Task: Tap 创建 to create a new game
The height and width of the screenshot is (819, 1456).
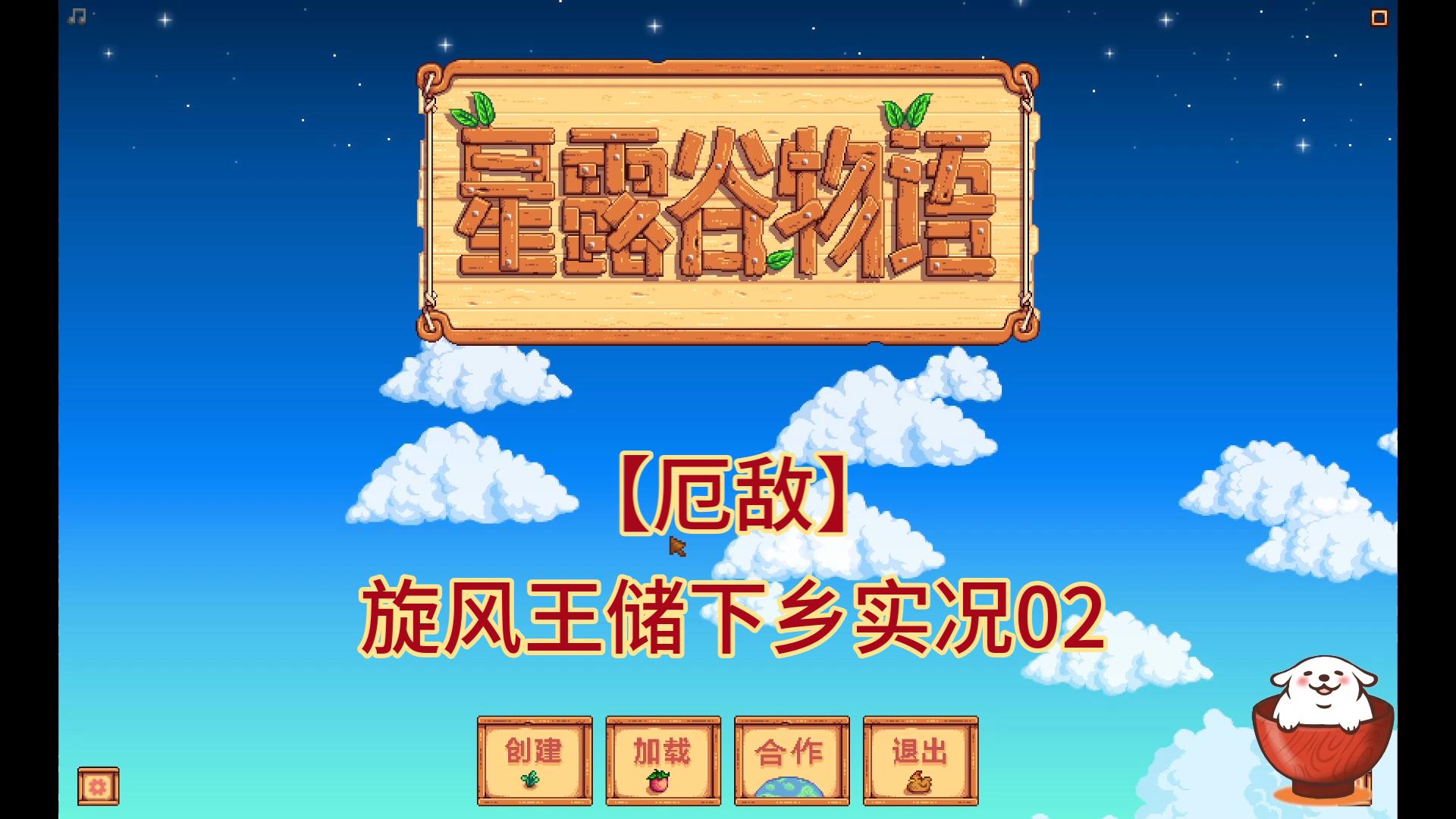Action: point(534,761)
